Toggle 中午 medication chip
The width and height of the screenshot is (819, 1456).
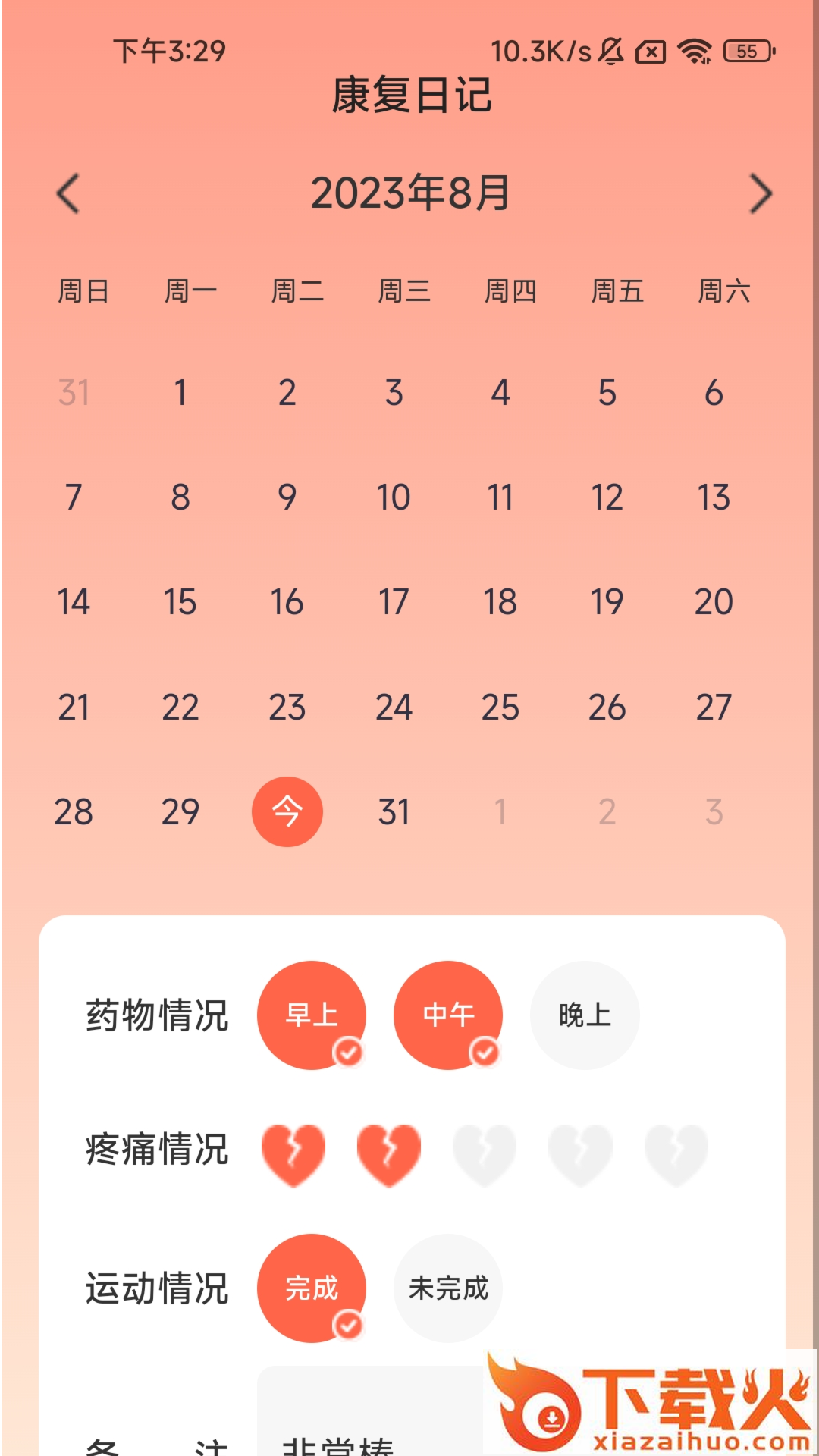click(x=448, y=1015)
